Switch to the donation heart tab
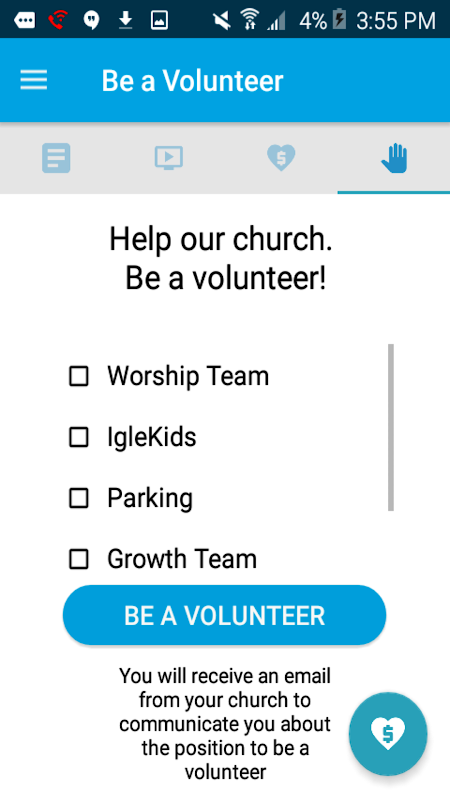The height and width of the screenshot is (800, 450). point(281,158)
